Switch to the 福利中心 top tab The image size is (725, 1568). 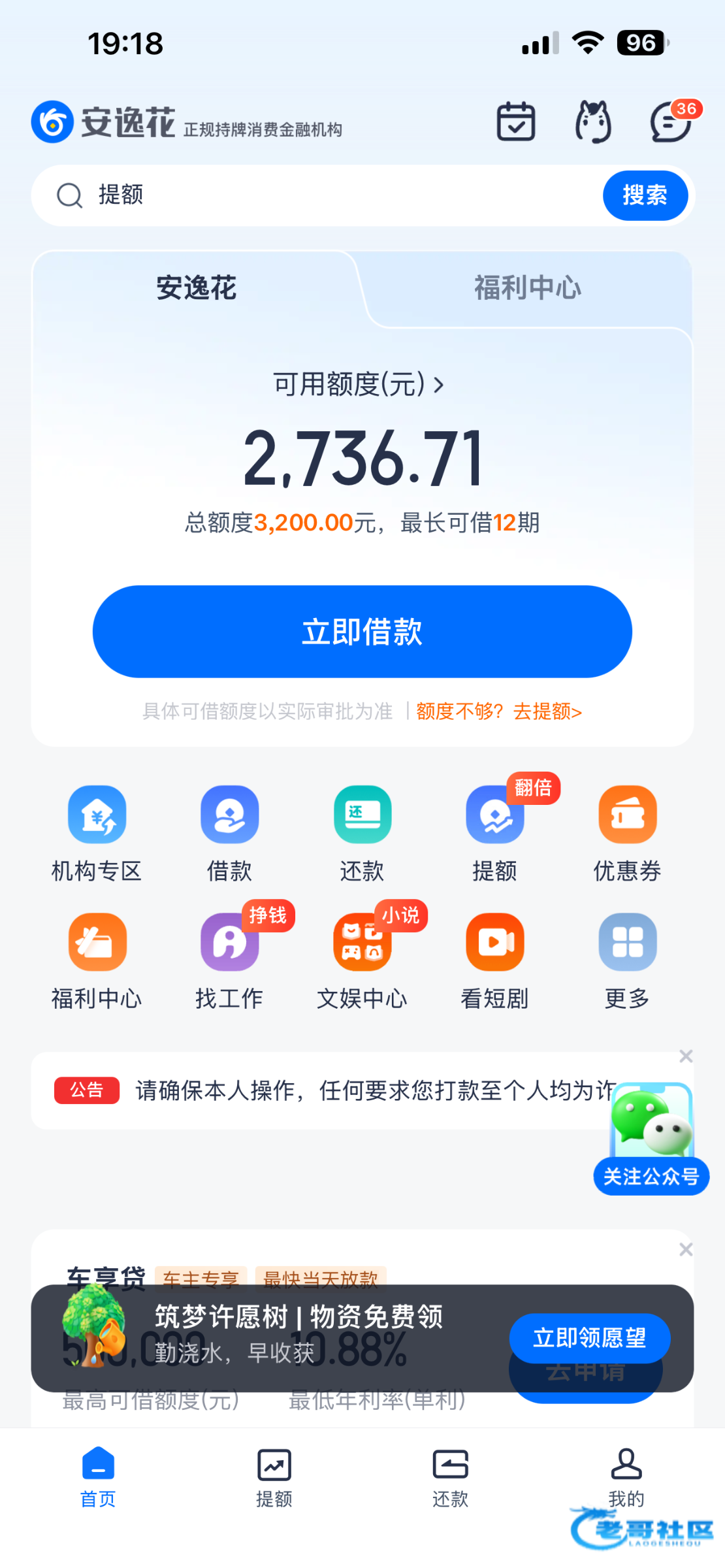527,288
